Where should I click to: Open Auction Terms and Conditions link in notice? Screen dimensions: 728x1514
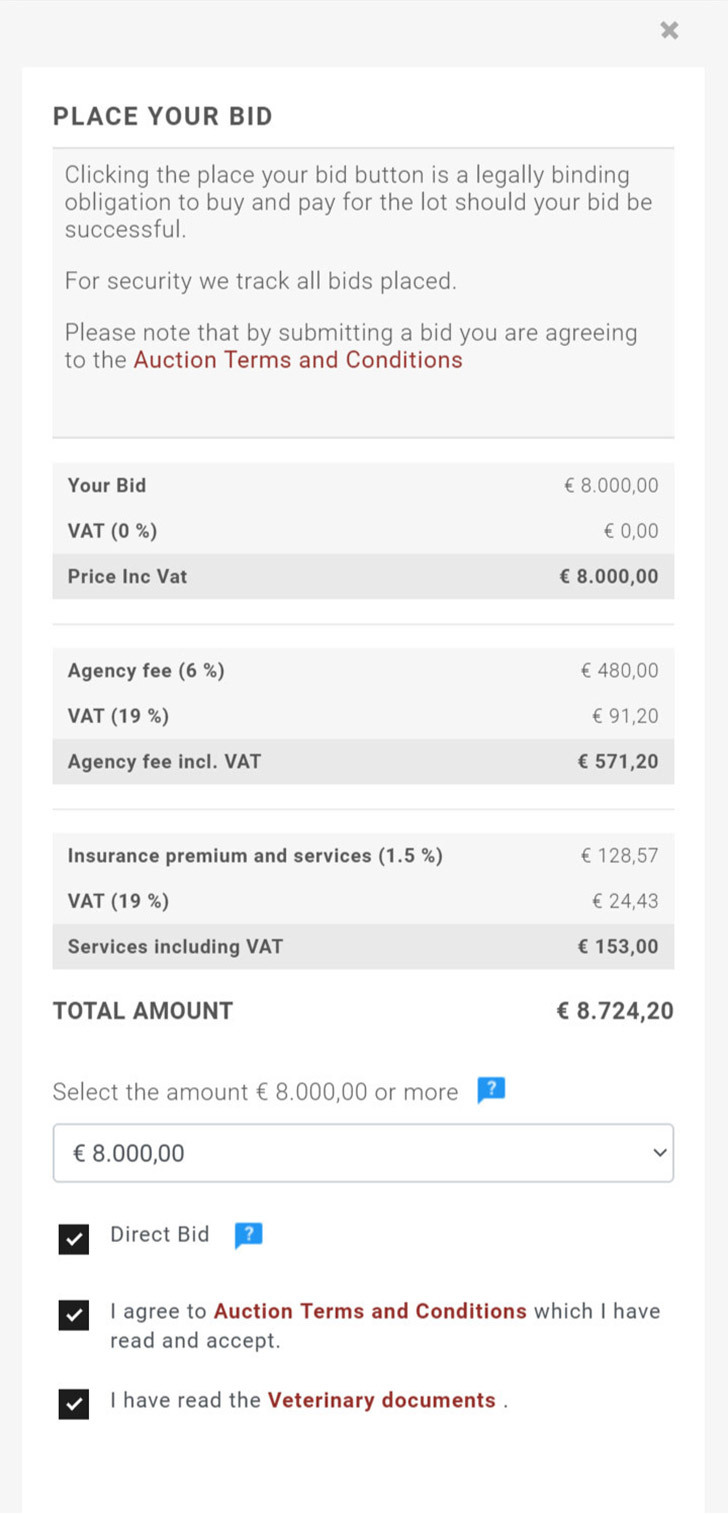point(298,360)
